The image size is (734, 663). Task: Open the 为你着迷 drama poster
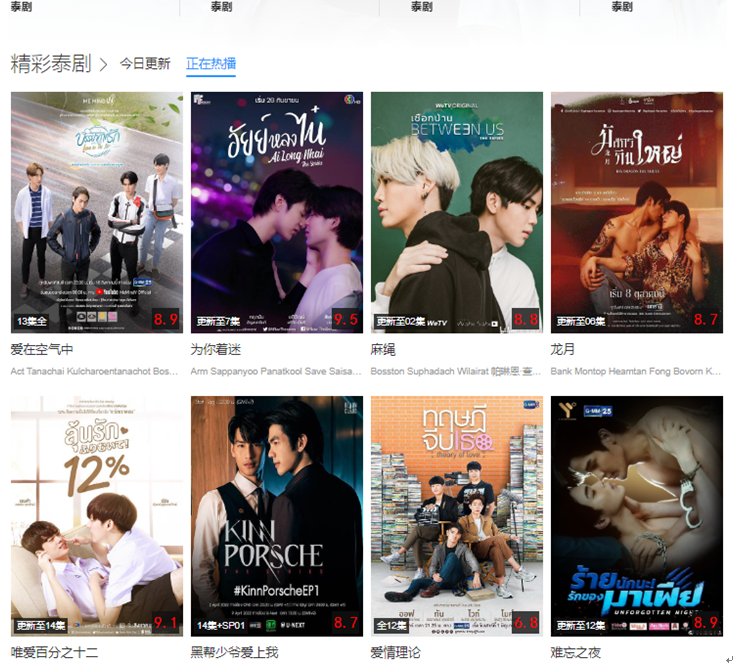pos(277,212)
